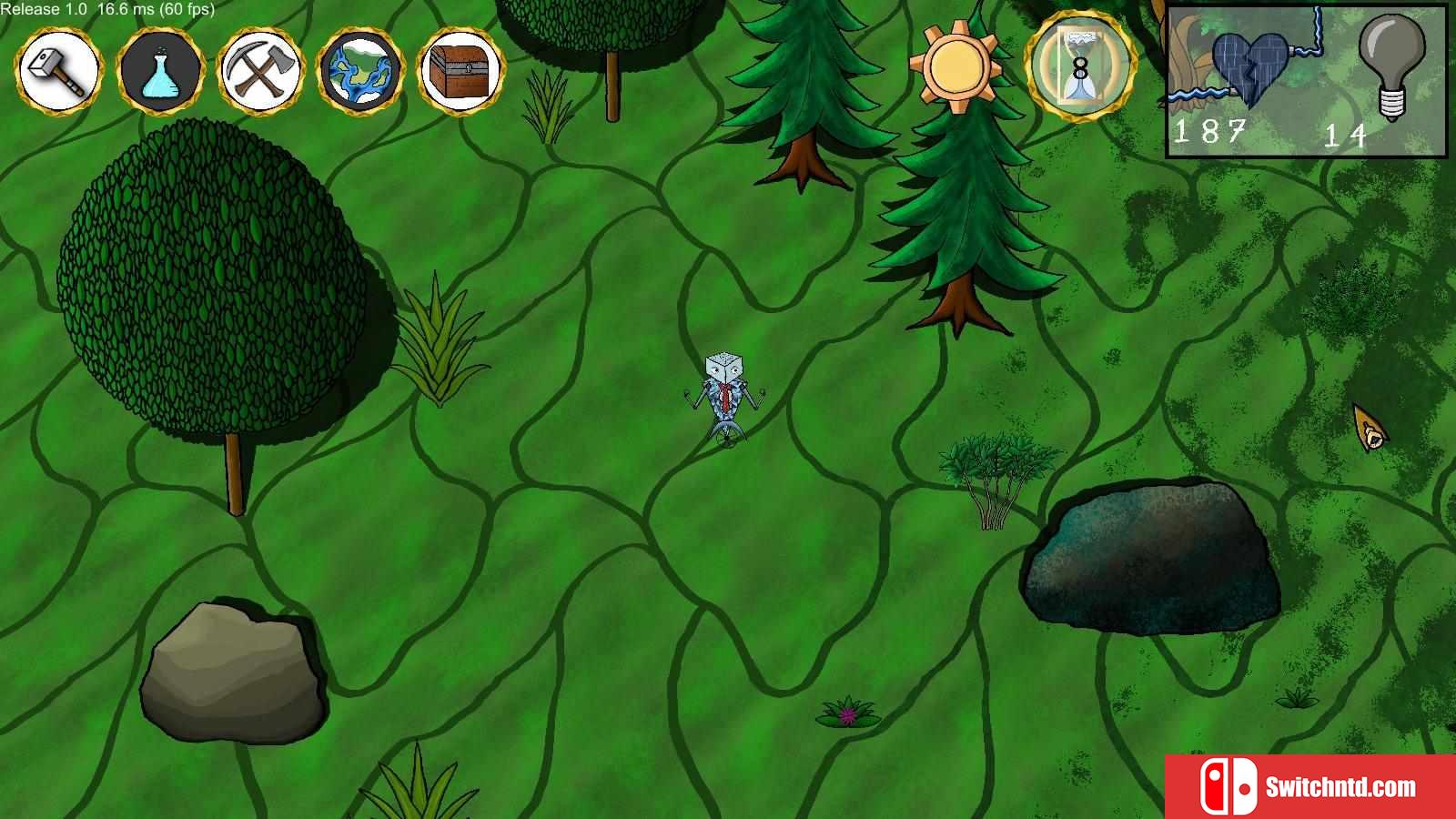Tap the hourglass time button
This screenshot has height=819, width=1456.
click(x=1079, y=66)
